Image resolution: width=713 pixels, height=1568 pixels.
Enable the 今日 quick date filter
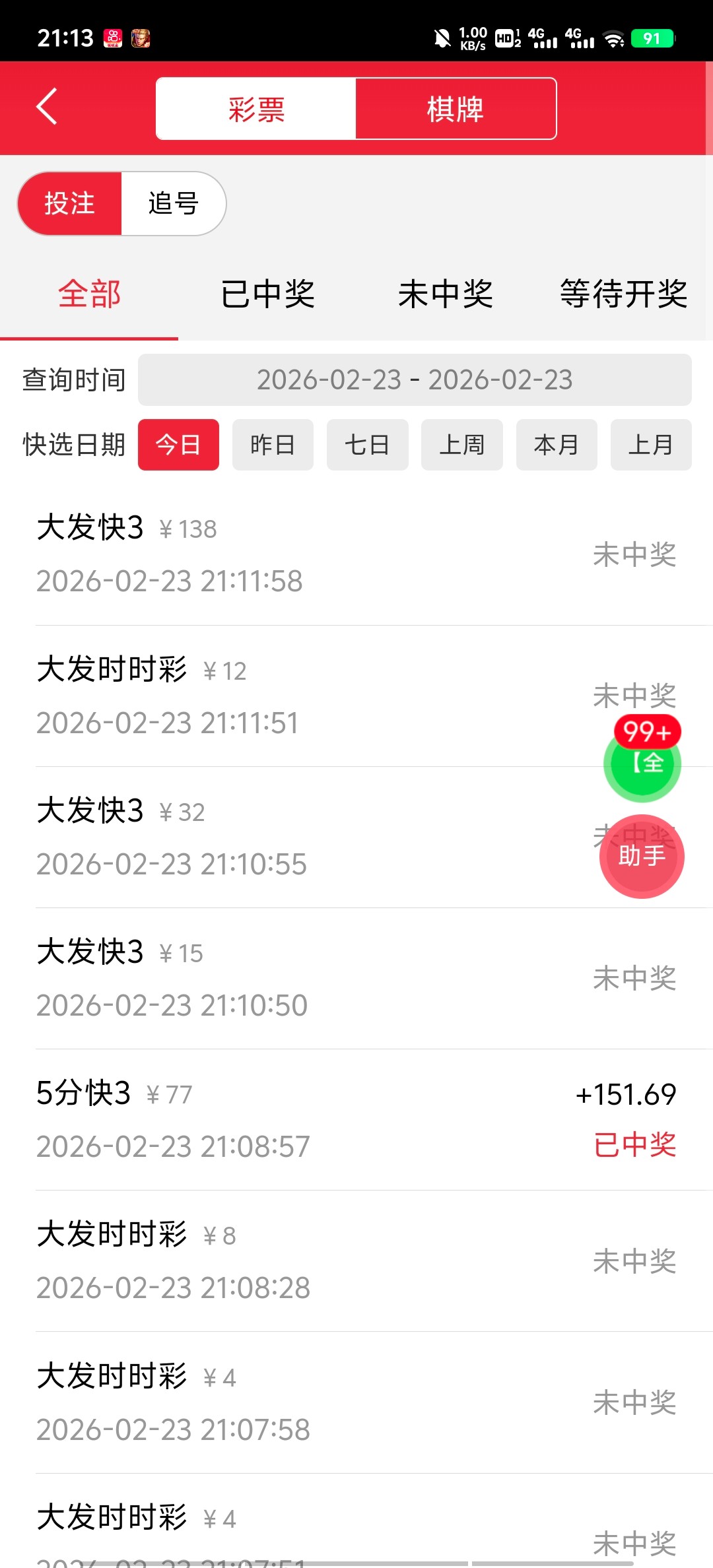[x=178, y=445]
